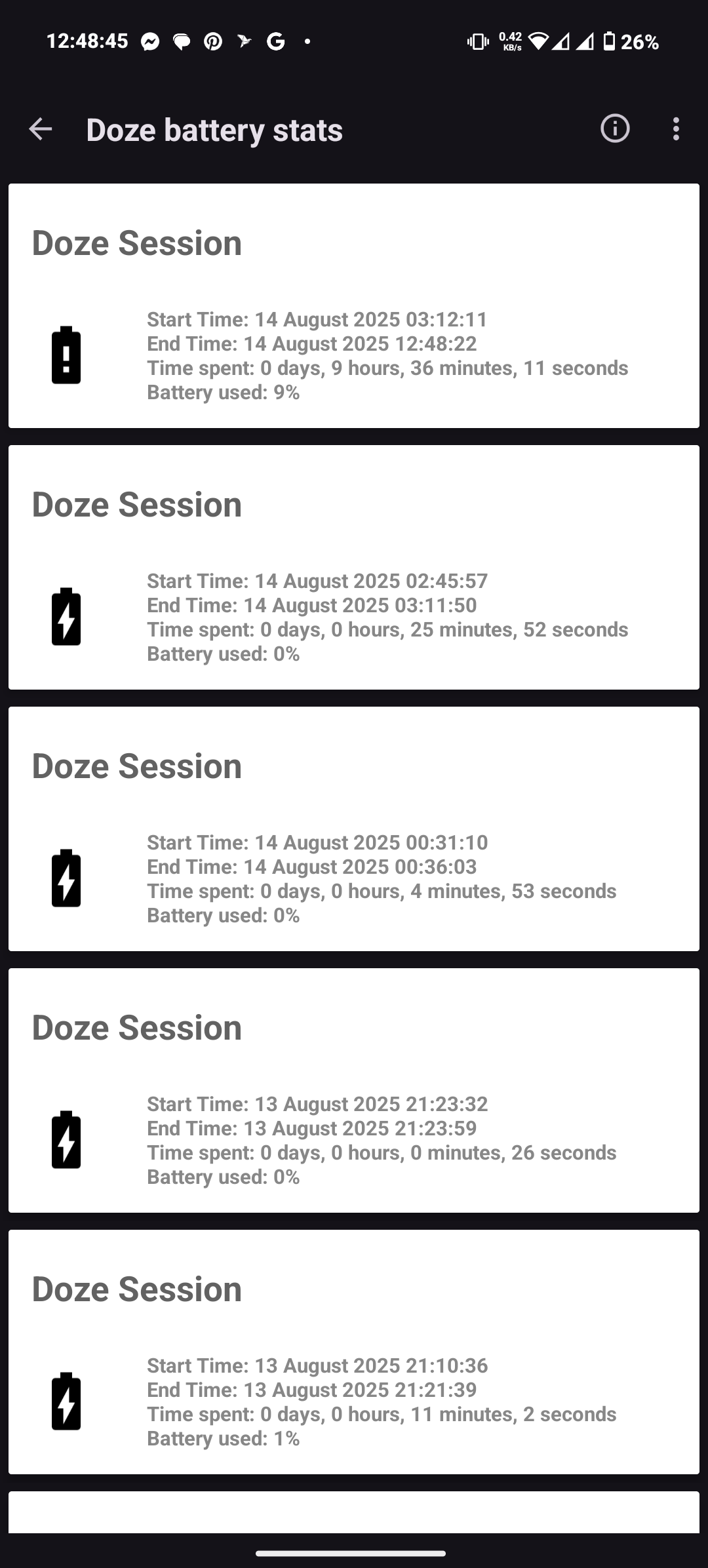Viewport: 708px width, 1568px height.
Task: View the Doze Session starting 21:23:32
Action: click(354, 1091)
